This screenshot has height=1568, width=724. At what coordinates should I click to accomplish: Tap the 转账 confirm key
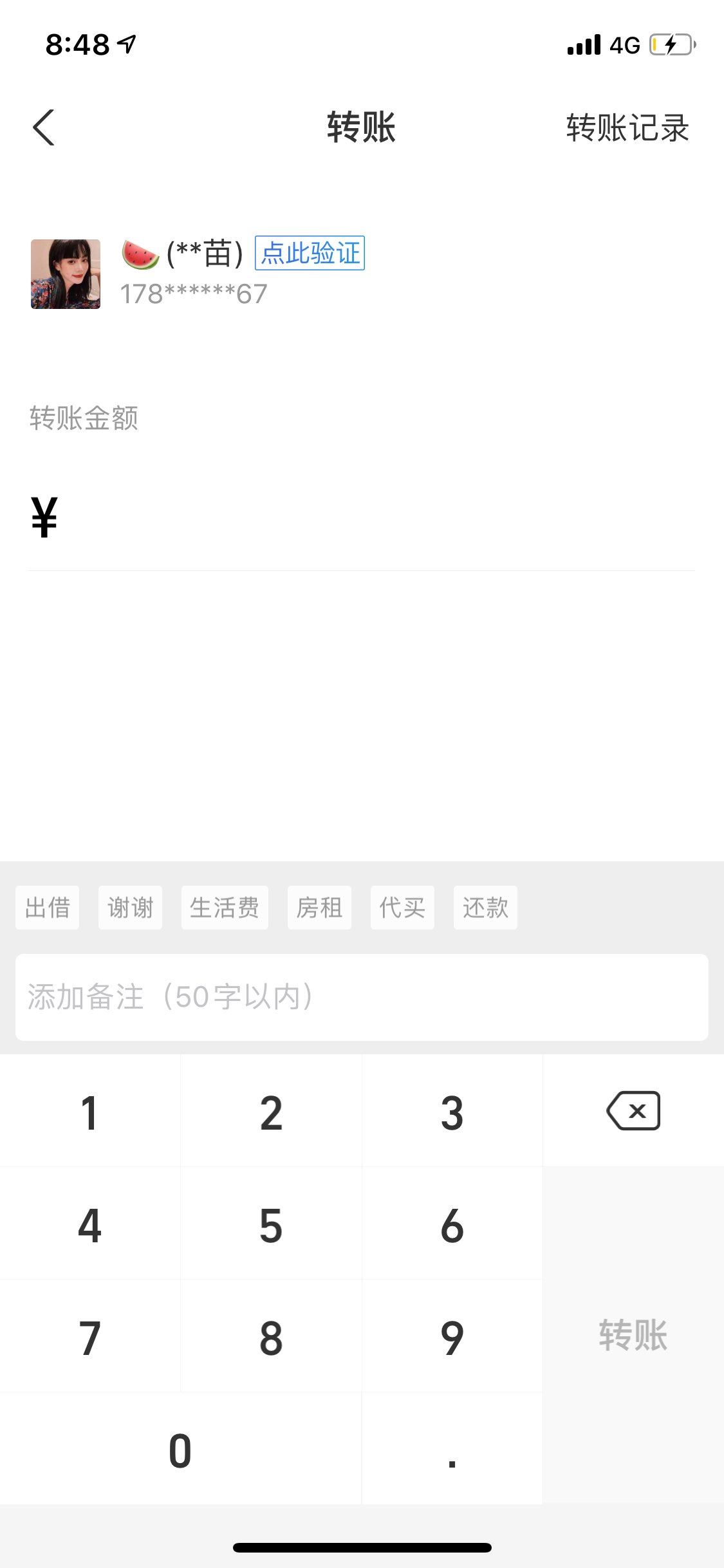633,1336
